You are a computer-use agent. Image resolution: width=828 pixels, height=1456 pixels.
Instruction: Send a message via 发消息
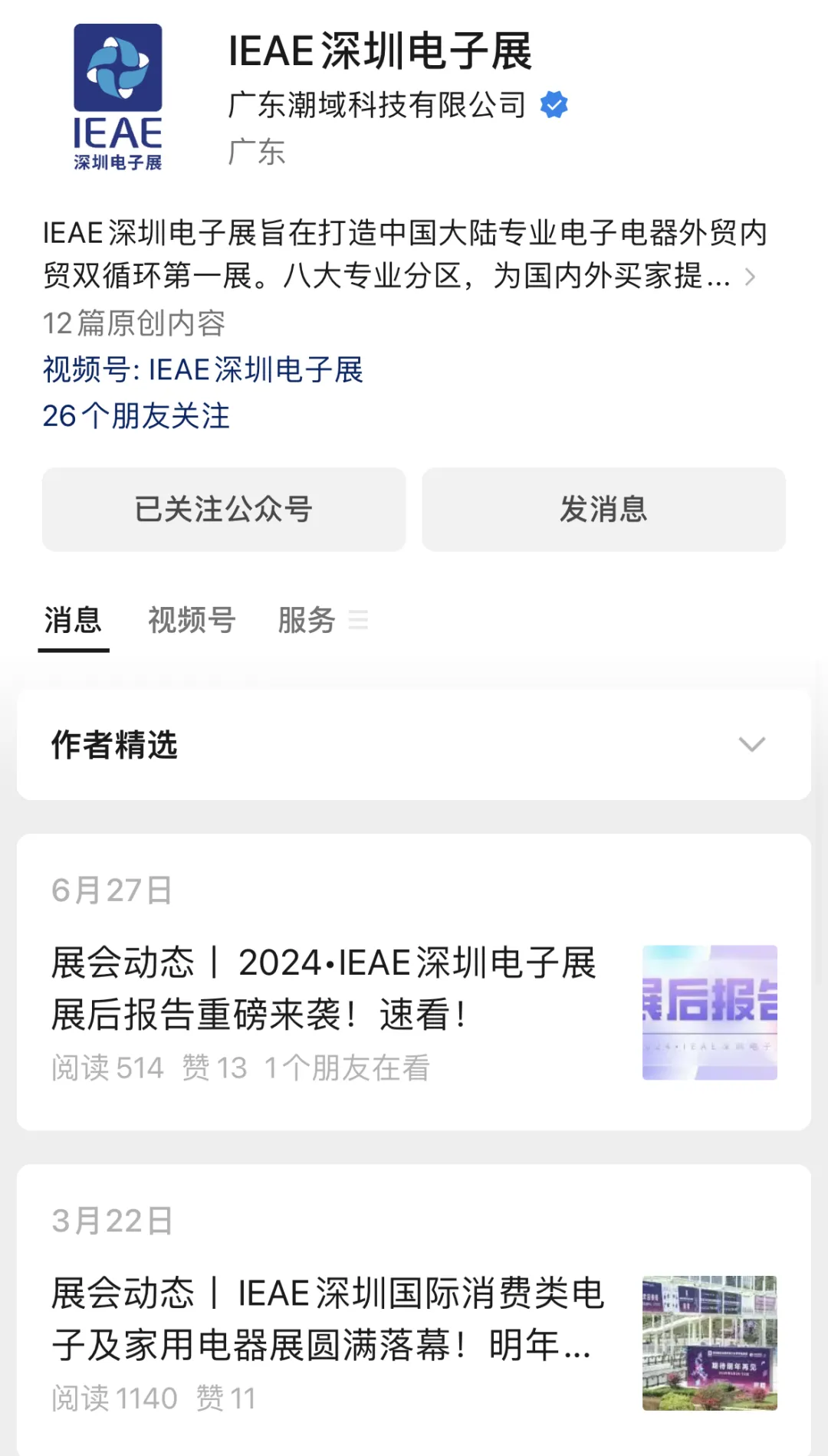[x=603, y=510]
